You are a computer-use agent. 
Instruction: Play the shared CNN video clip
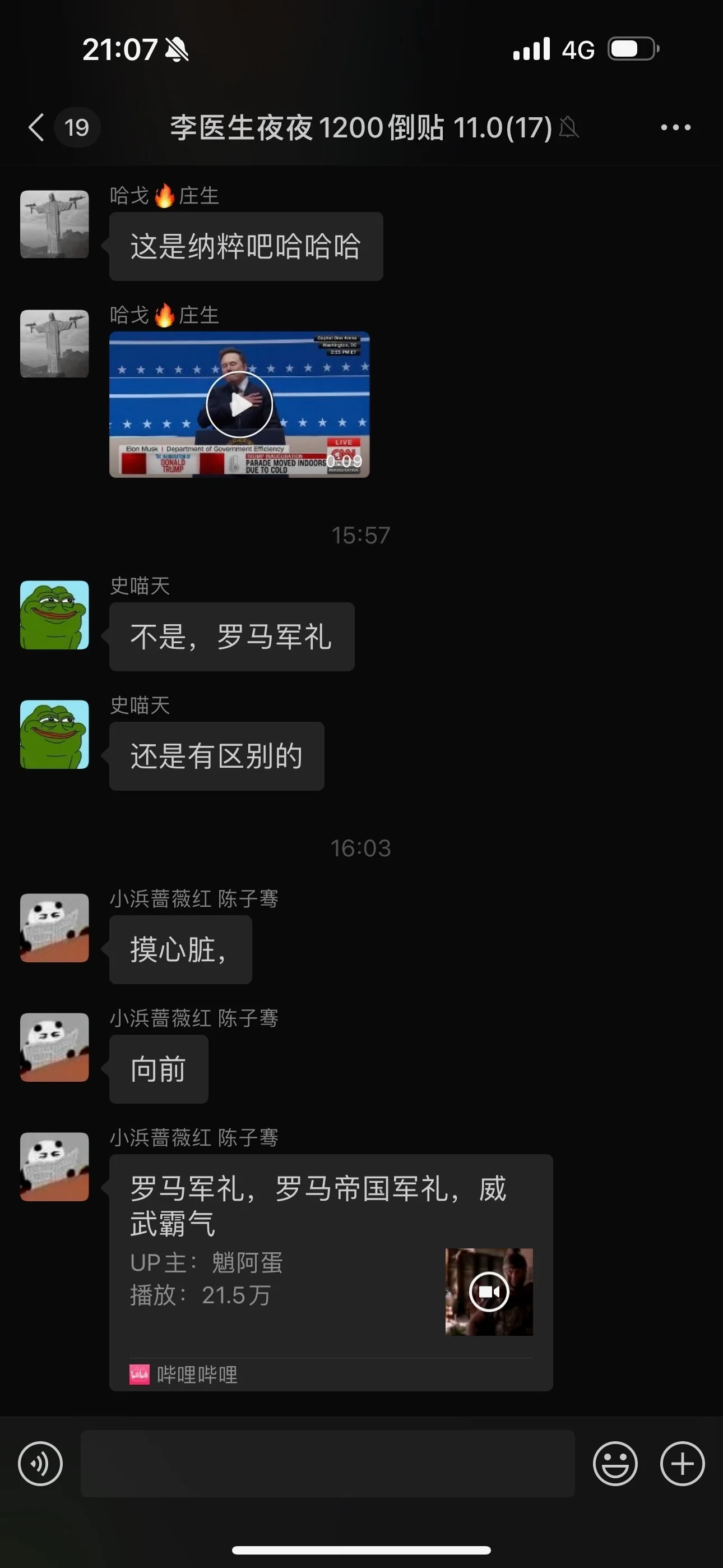pos(239,404)
